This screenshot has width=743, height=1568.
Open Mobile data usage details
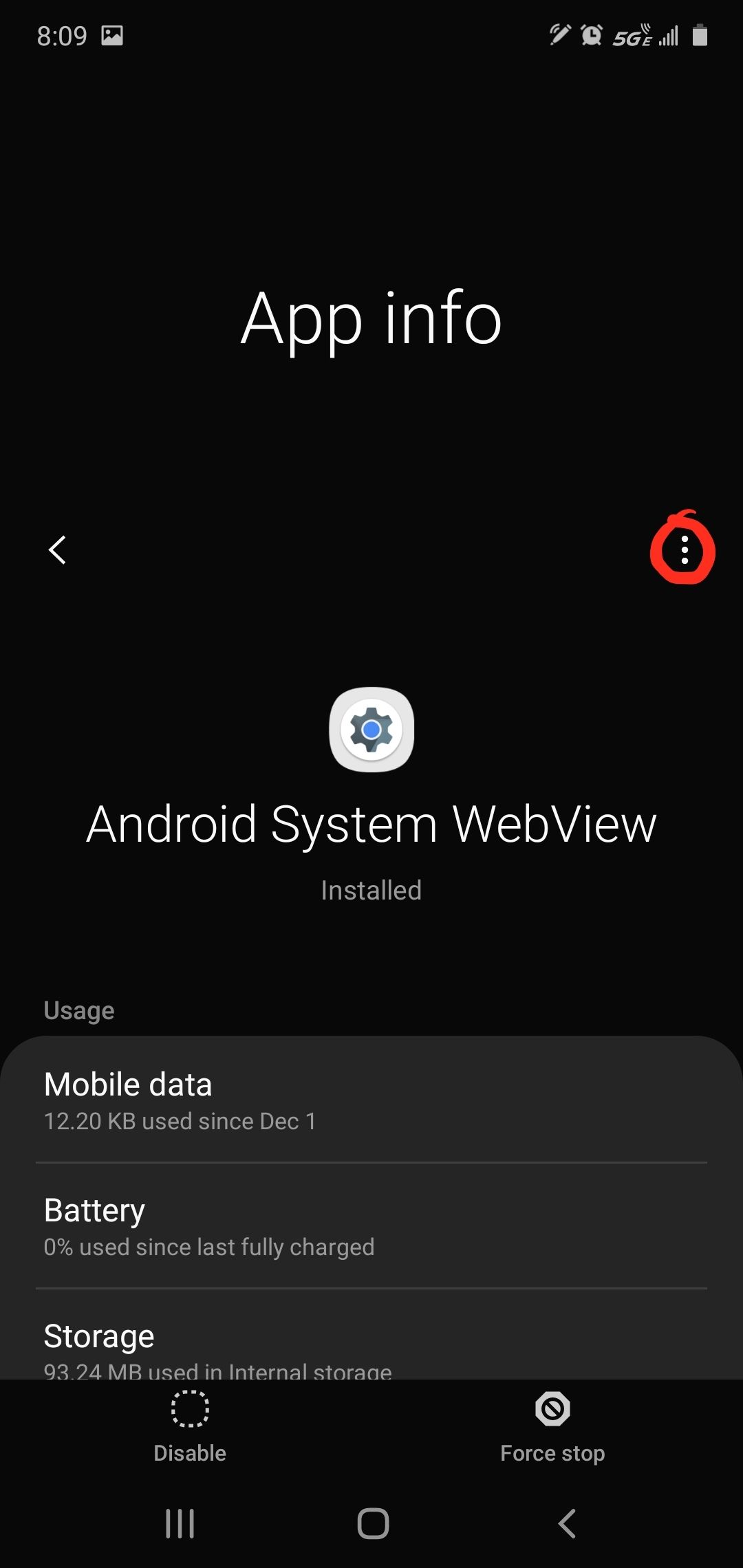371,1100
